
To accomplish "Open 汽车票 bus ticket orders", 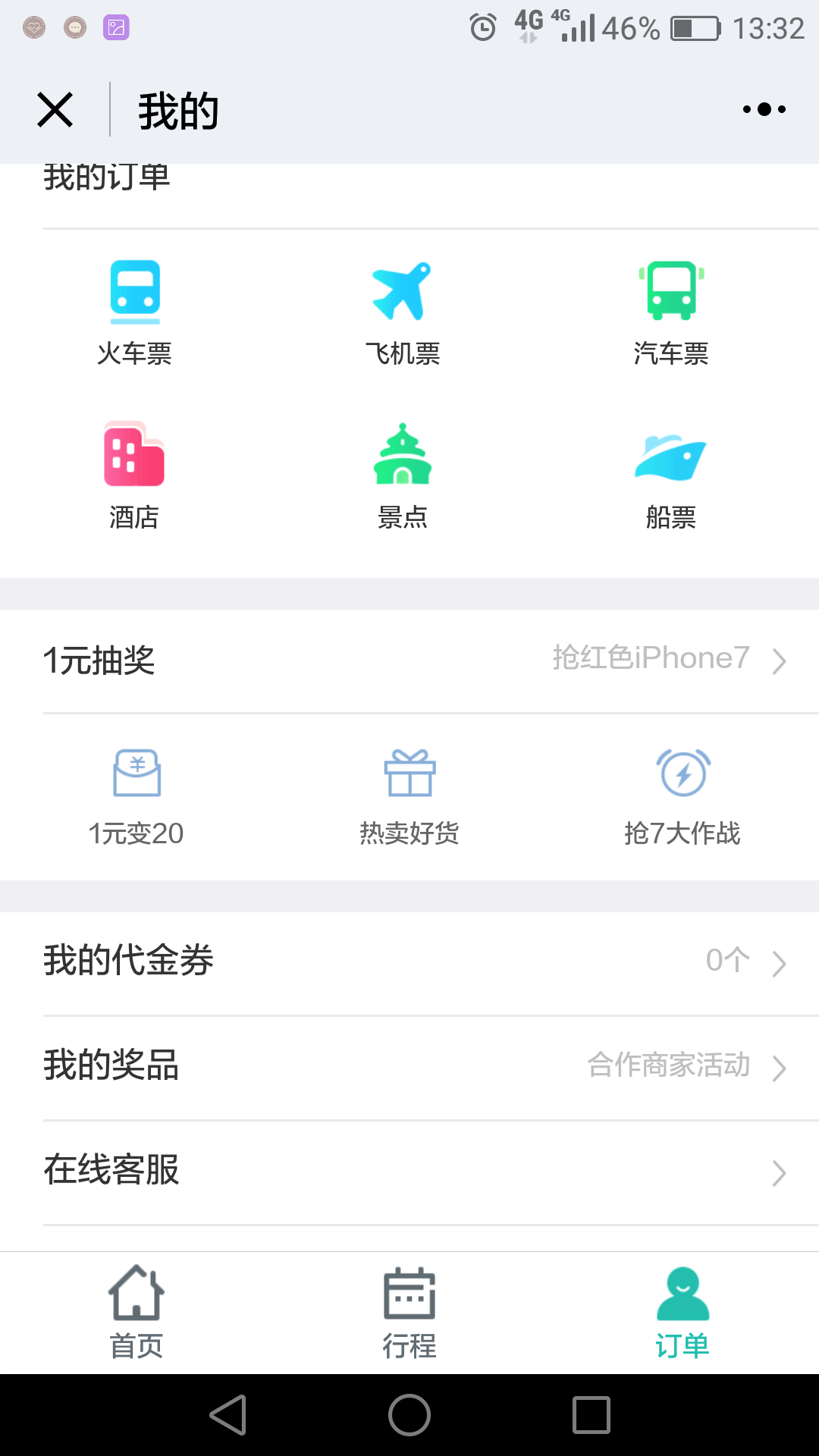I will (671, 312).
